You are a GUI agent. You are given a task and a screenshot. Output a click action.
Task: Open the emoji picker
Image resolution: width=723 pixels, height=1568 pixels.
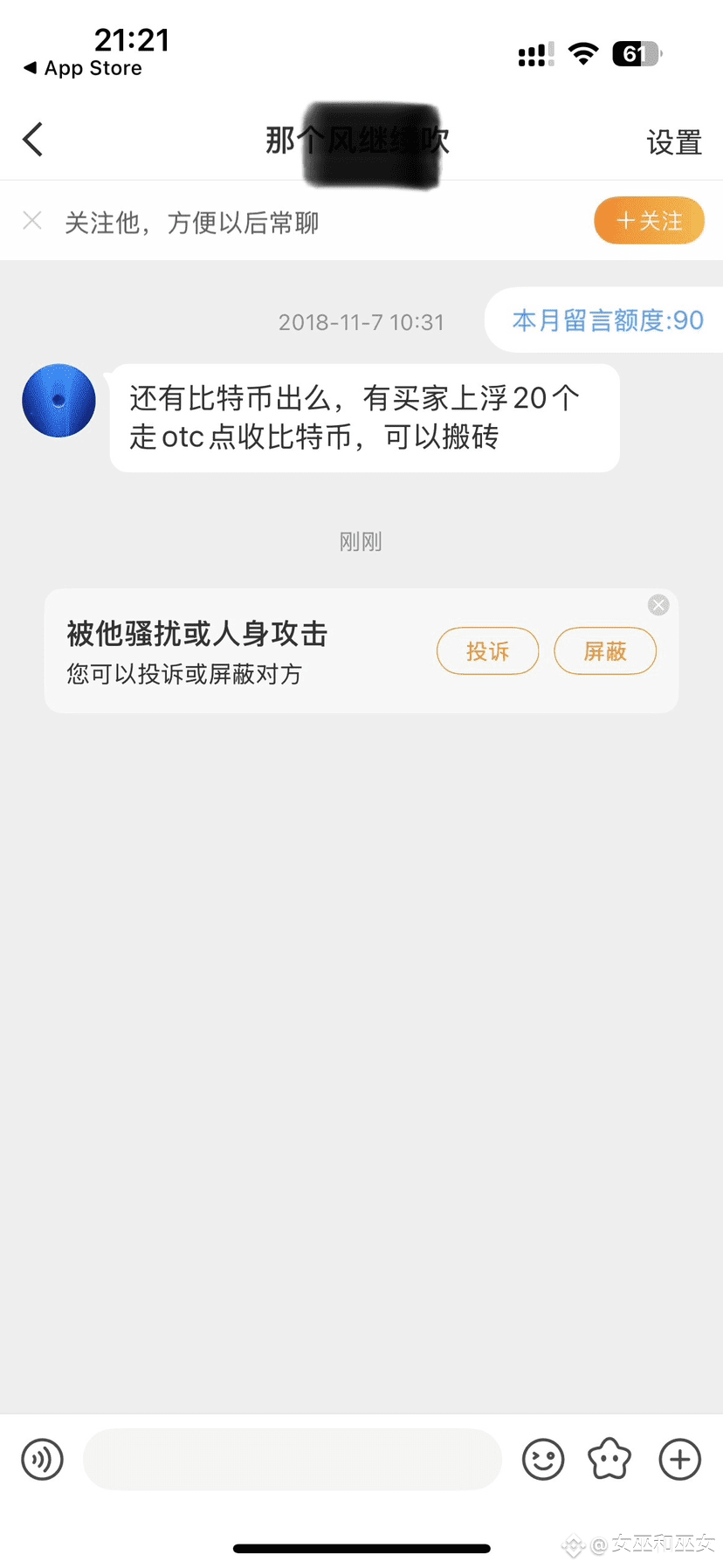coord(543,1459)
